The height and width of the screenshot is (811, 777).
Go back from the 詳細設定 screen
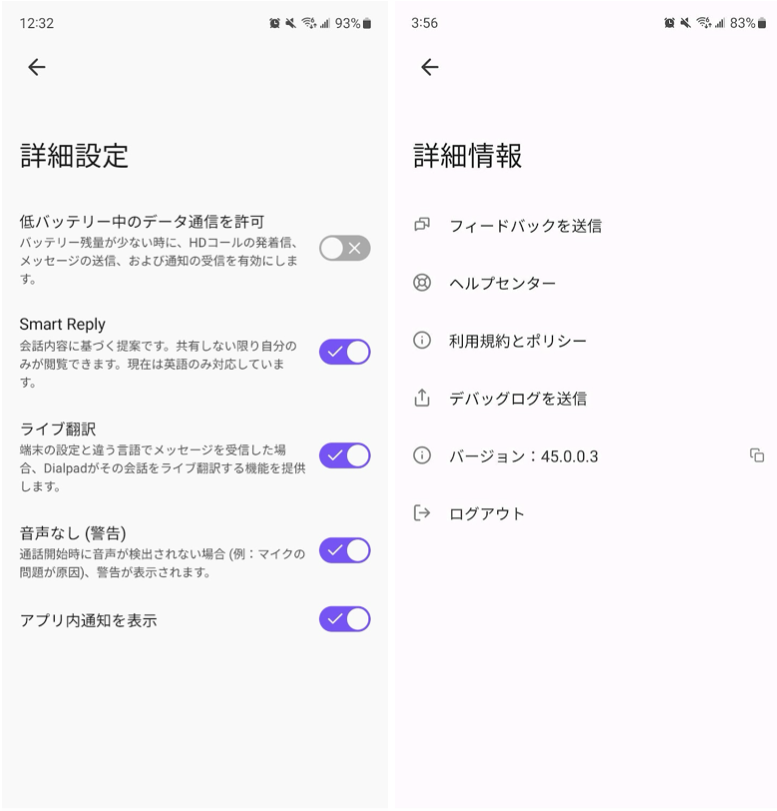(x=37, y=67)
